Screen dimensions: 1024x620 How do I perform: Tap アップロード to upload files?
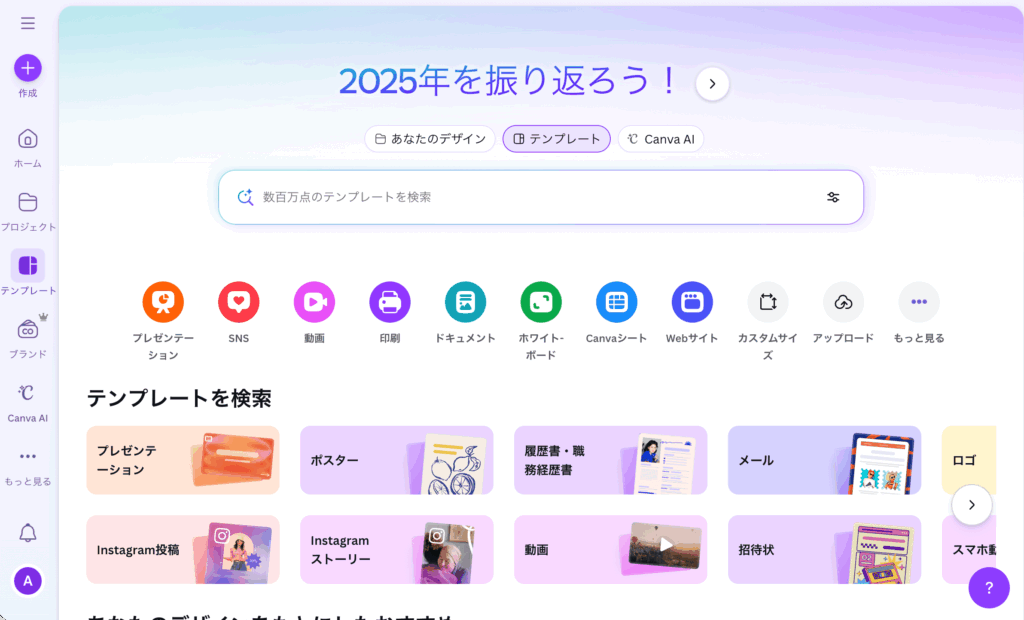(x=843, y=302)
